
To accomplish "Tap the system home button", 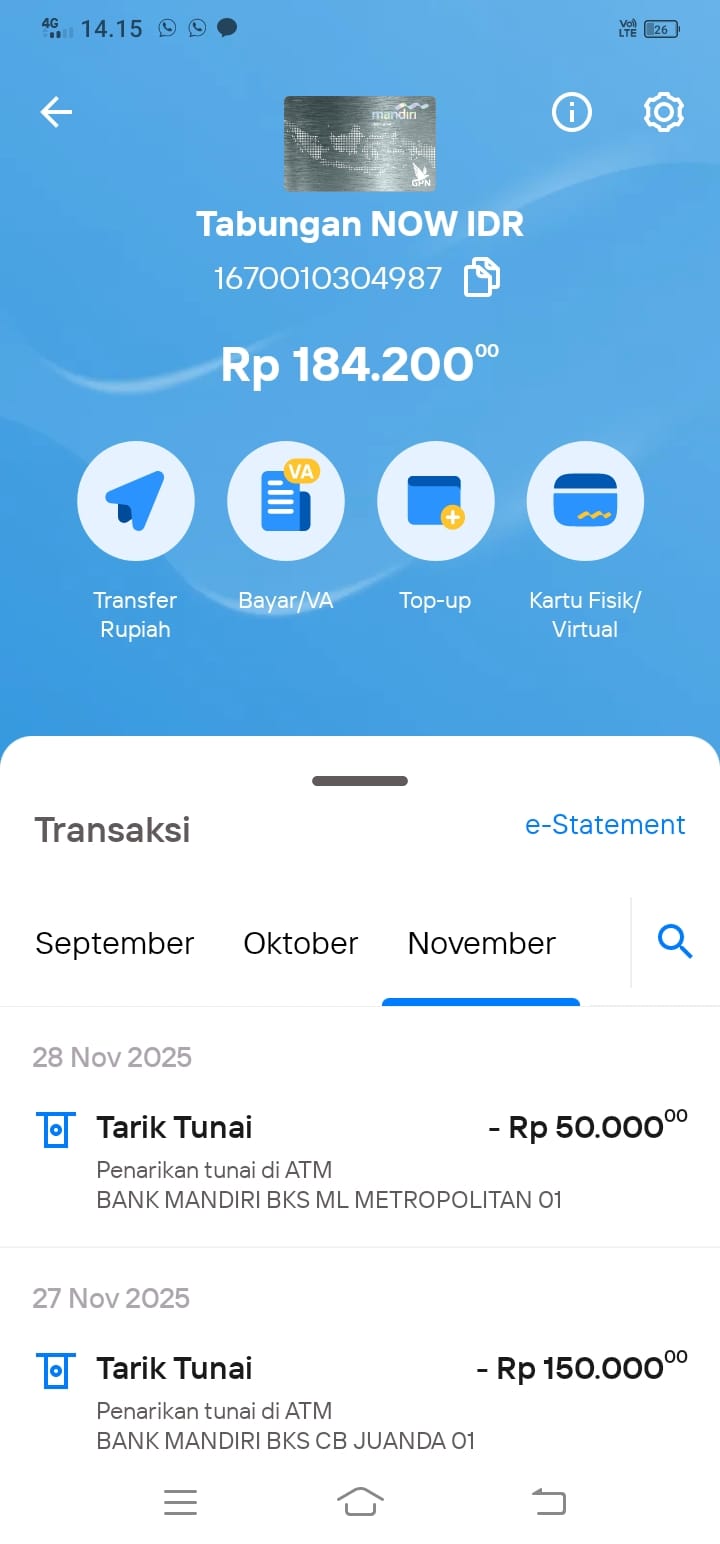I will [x=360, y=1501].
